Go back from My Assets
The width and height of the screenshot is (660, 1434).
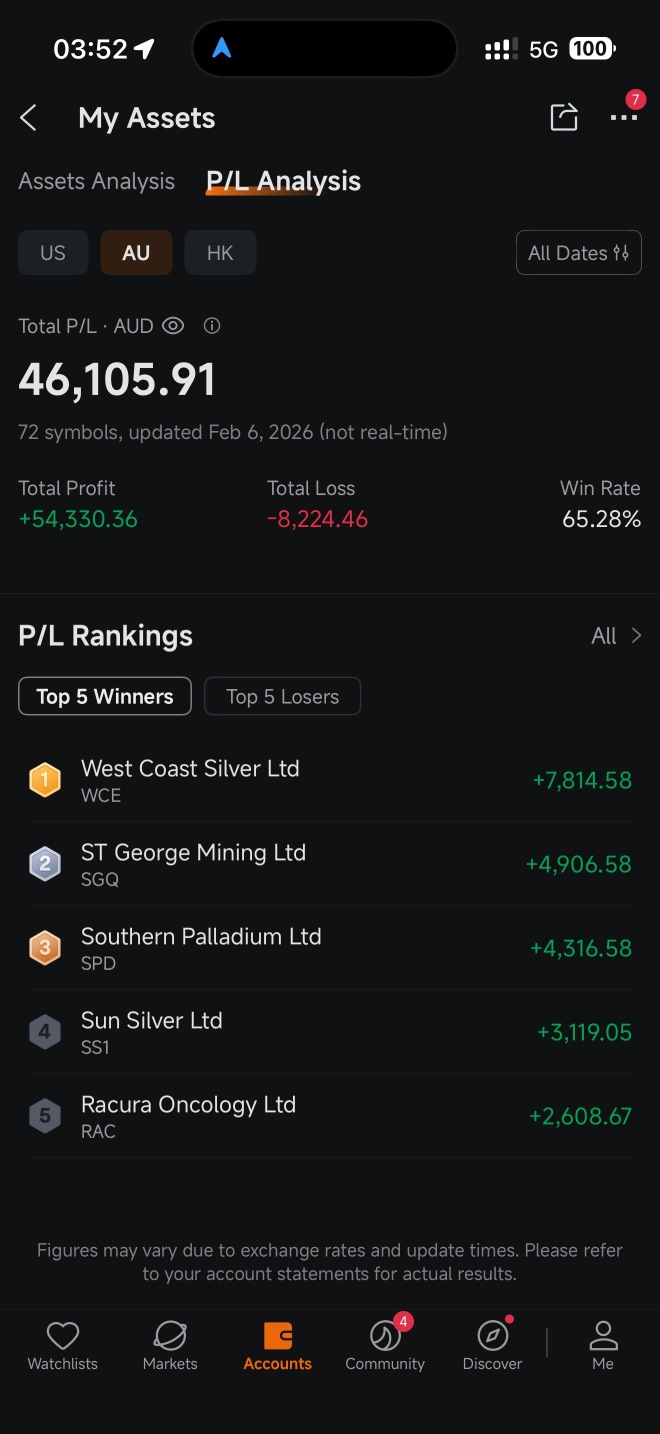(x=29, y=118)
